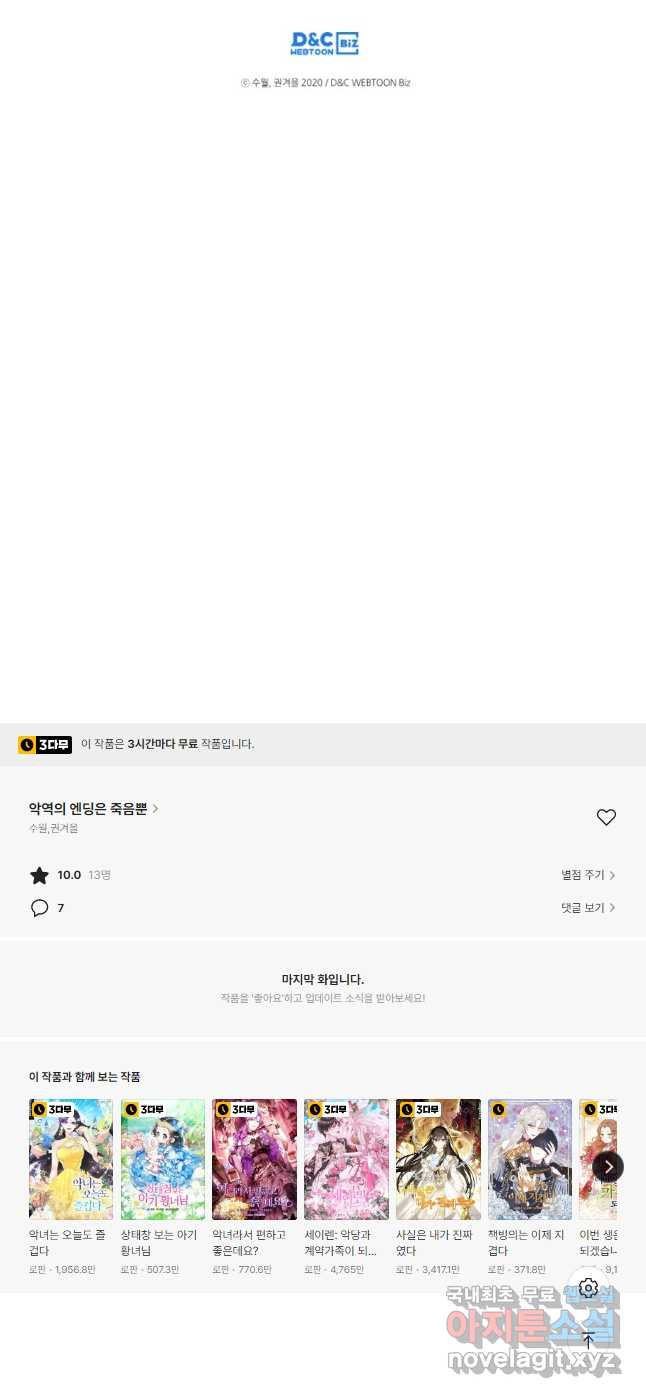Open comments via 댓글 보기
646x1398 pixels.
(x=587, y=908)
